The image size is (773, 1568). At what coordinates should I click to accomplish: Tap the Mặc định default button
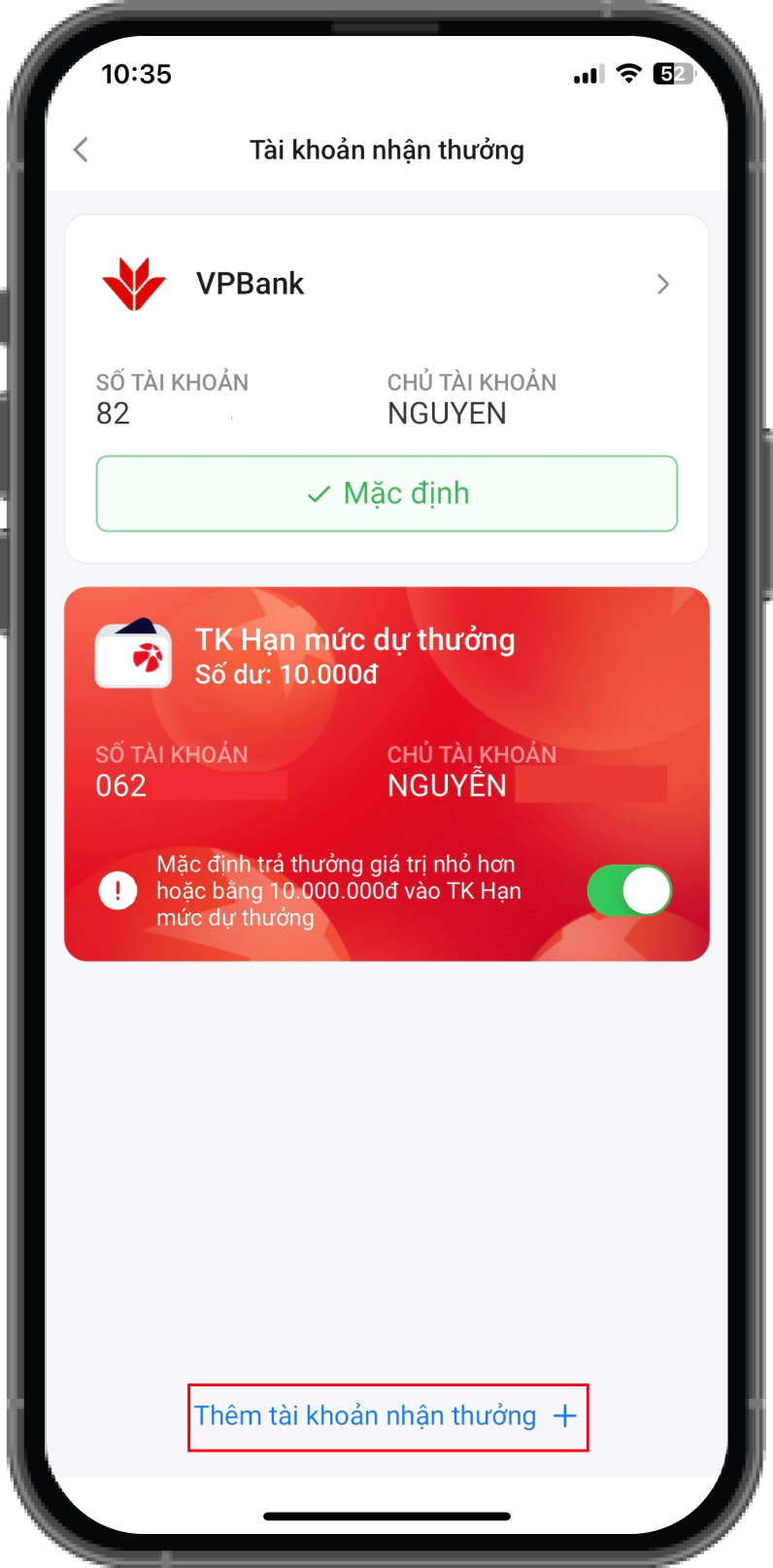click(386, 494)
